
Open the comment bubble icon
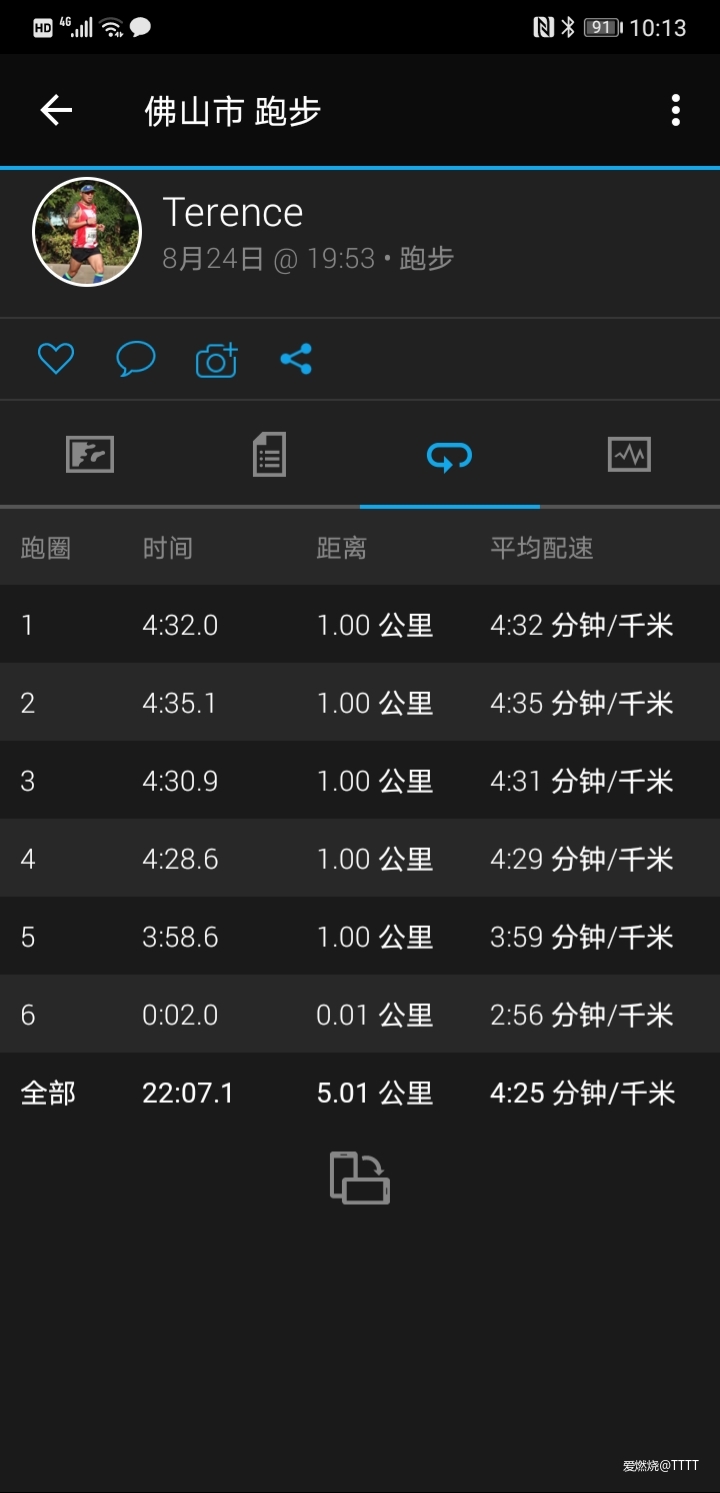click(x=136, y=358)
